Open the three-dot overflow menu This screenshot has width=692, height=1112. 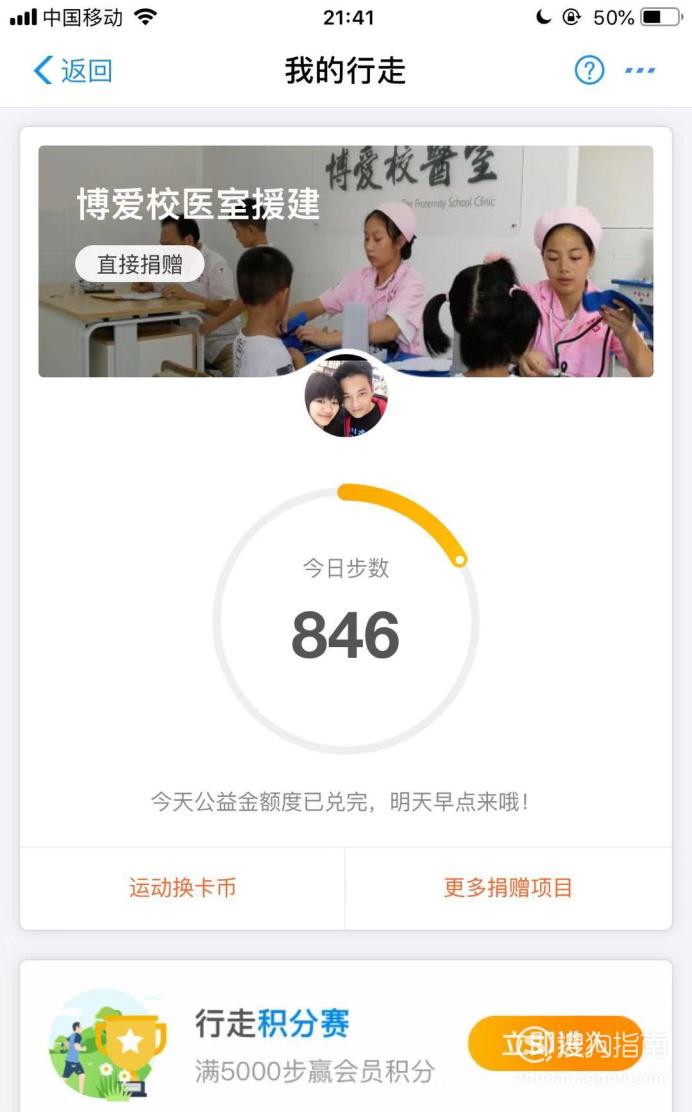(x=640, y=70)
